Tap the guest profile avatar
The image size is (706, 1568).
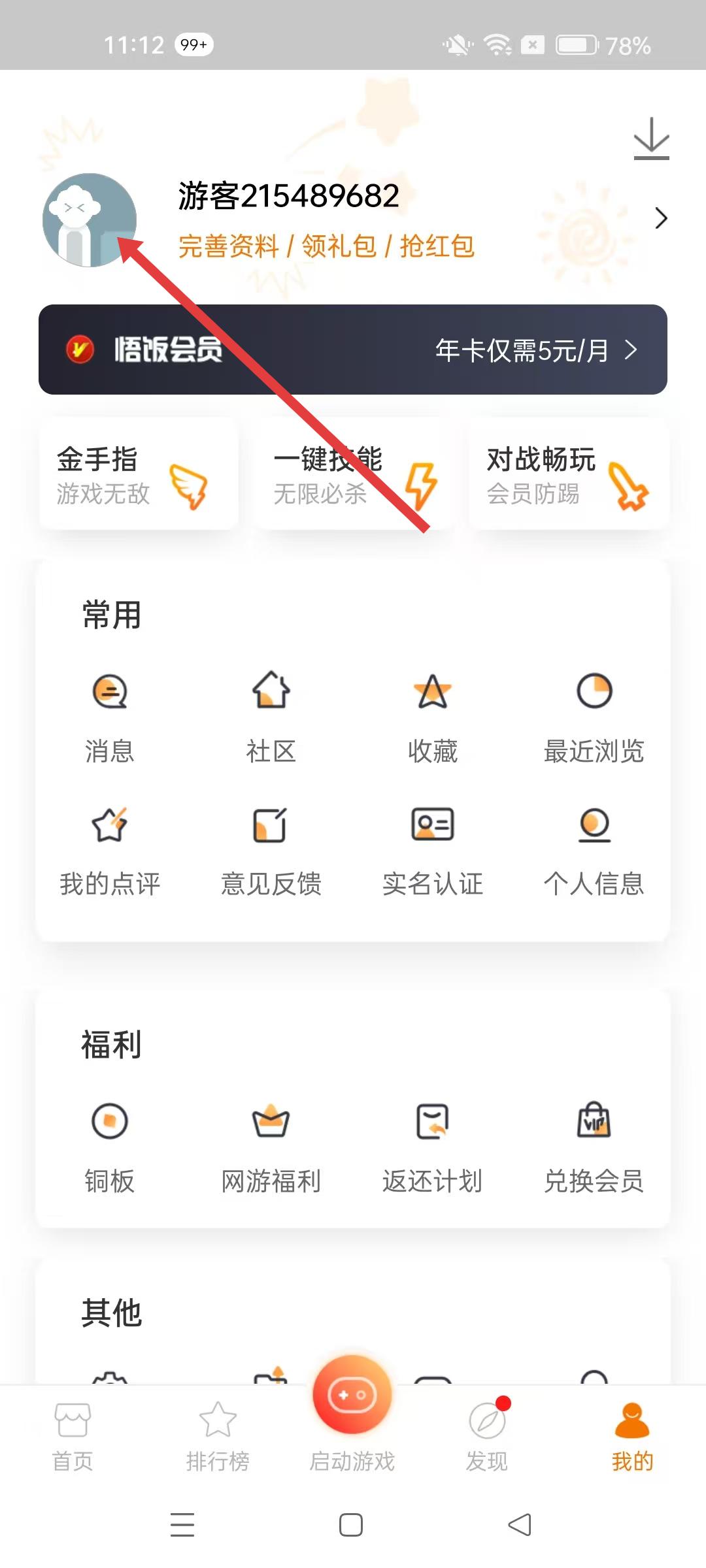(90, 220)
